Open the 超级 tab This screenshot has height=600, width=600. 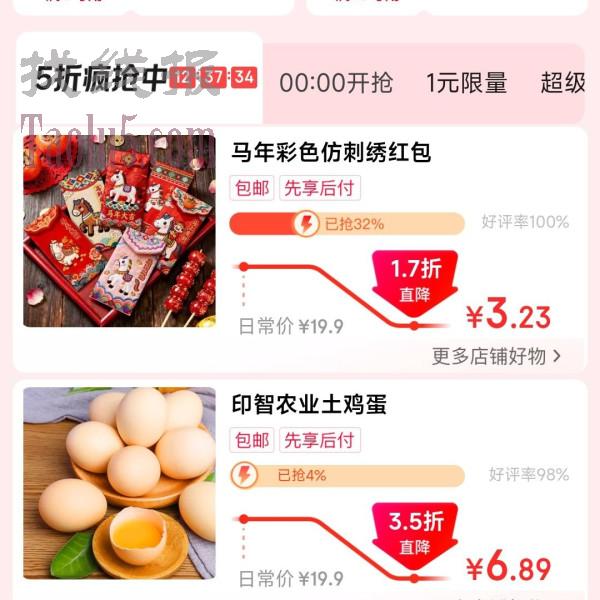point(563,83)
